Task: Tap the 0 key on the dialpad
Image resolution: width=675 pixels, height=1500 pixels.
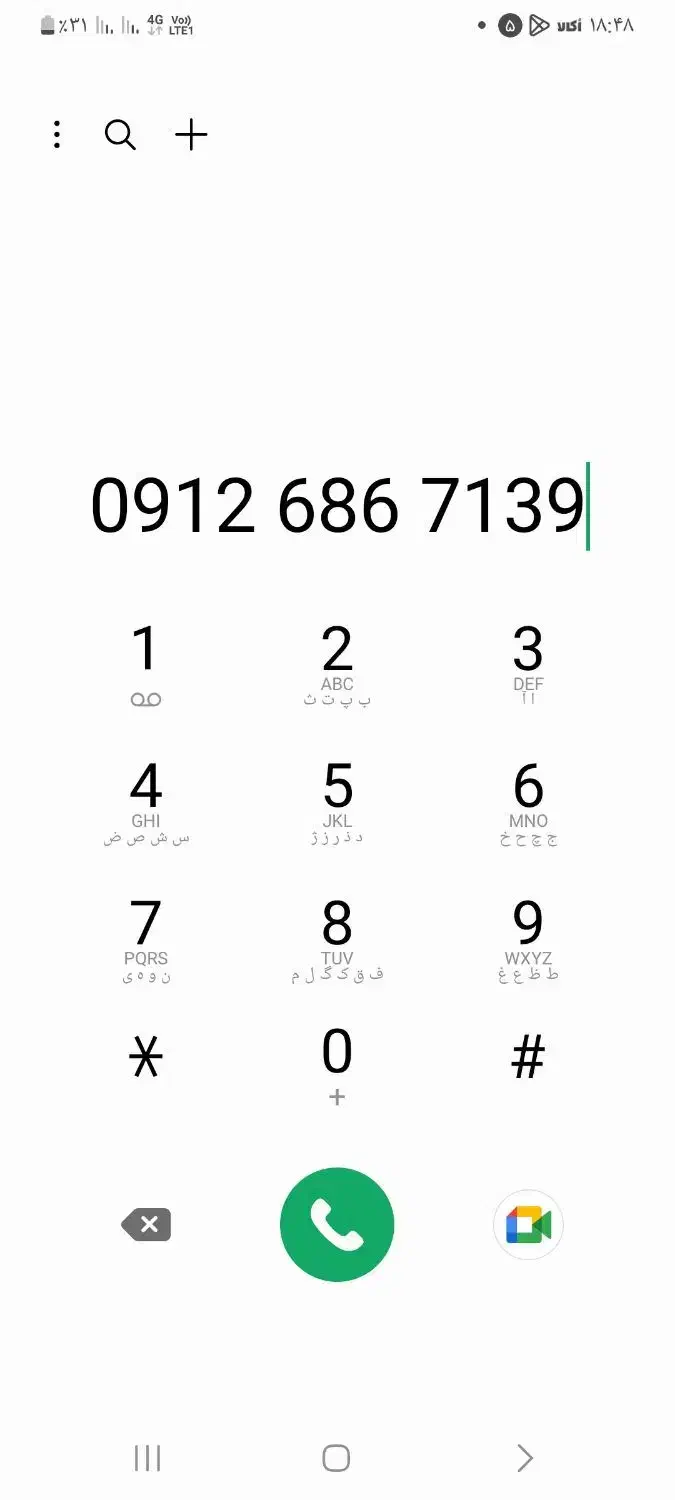Action: click(337, 1065)
